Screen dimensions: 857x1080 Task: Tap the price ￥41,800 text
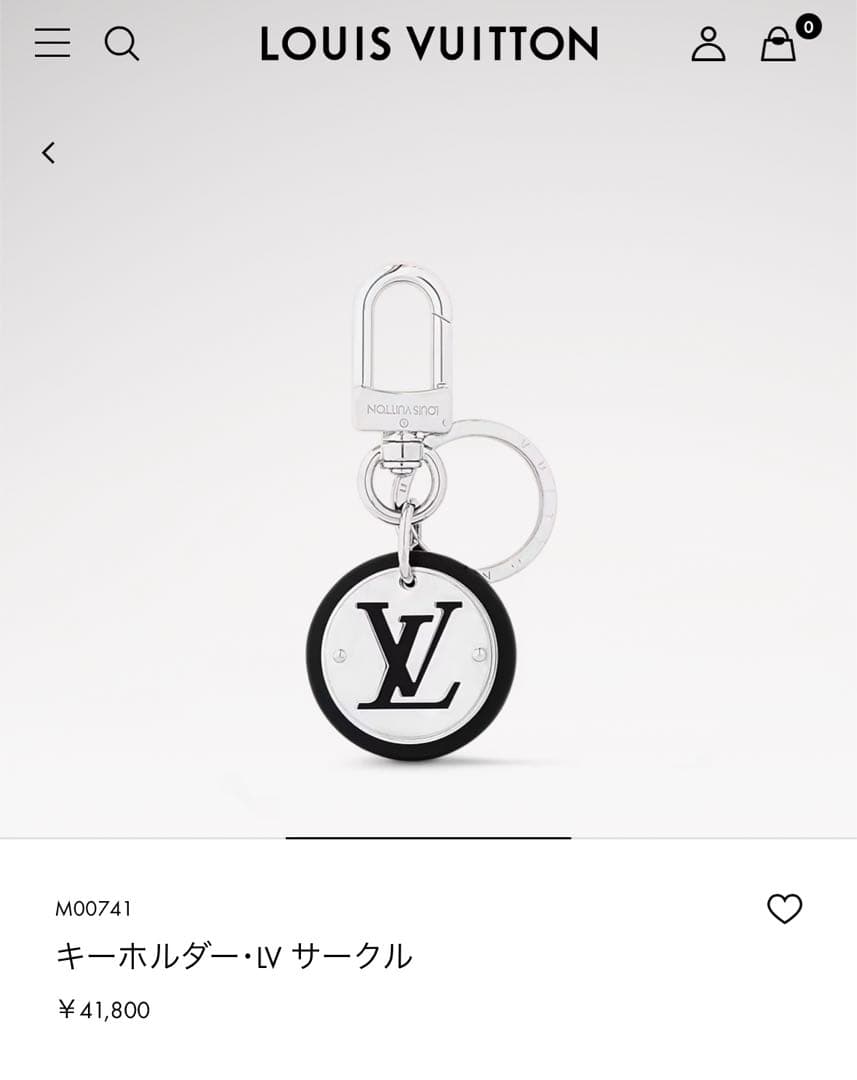(x=104, y=1010)
